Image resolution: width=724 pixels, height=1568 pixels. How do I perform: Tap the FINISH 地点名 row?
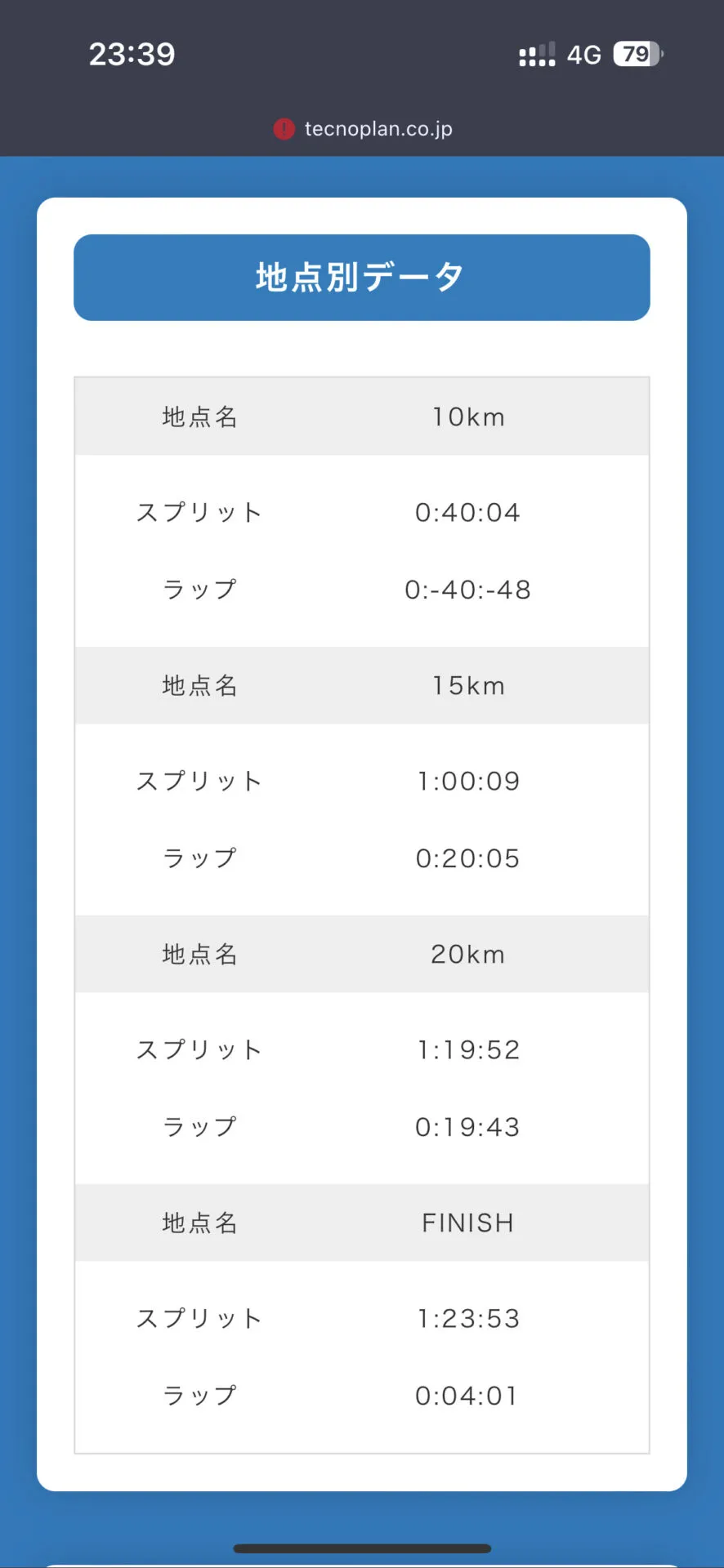360,1223
